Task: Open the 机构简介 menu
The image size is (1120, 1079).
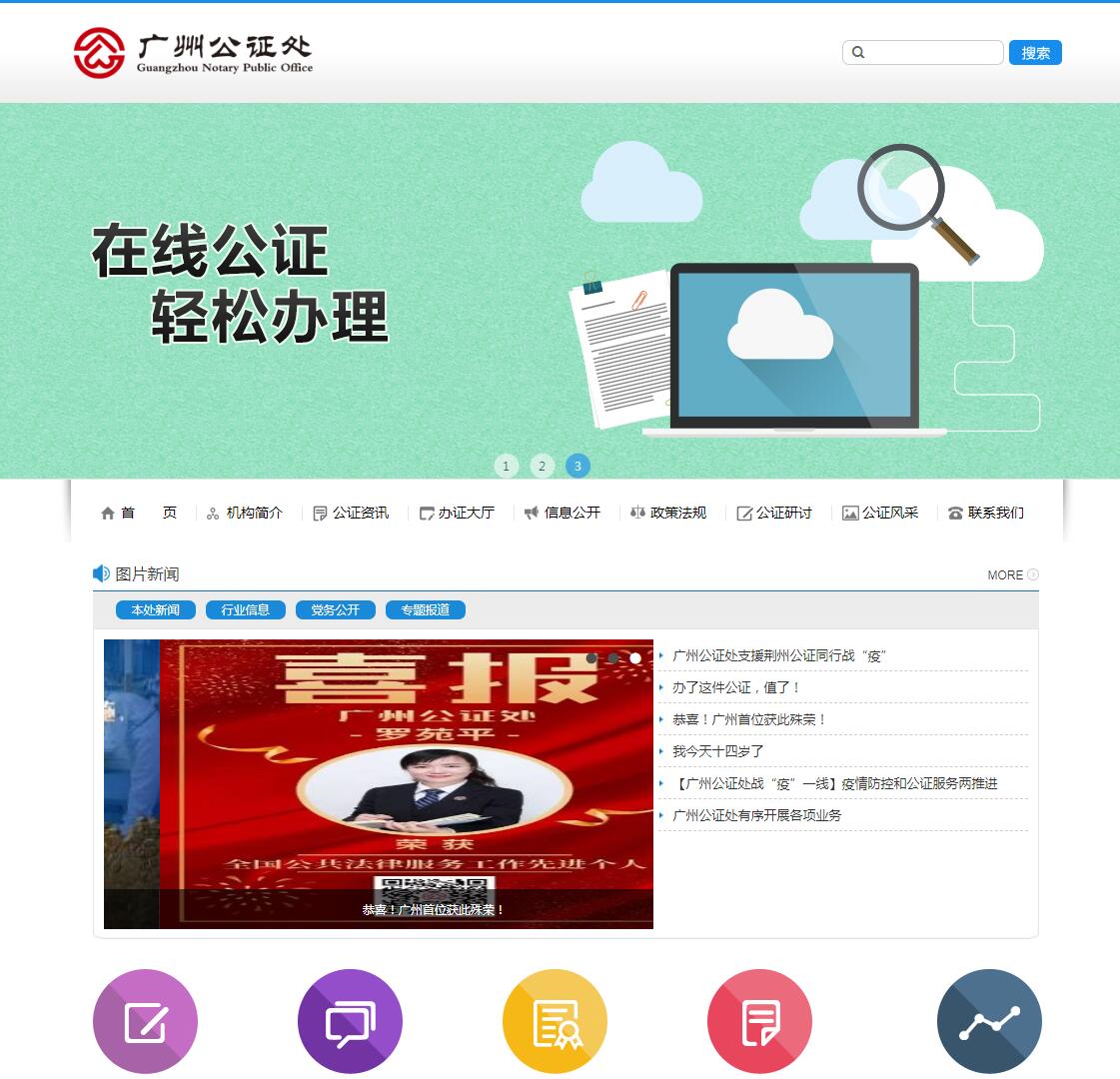Action: pyautogui.click(x=245, y=513)
